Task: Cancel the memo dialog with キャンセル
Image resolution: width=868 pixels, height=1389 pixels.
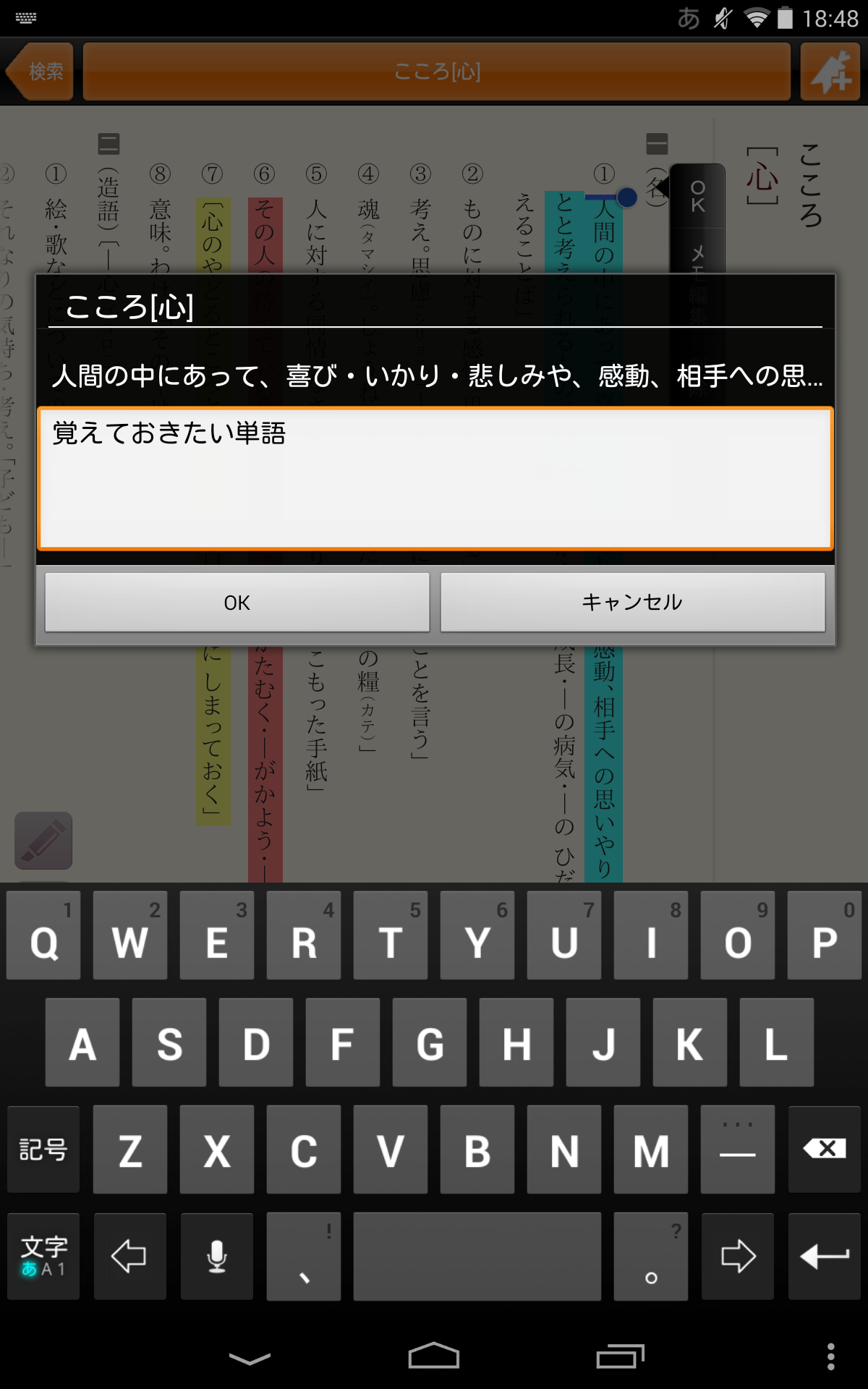Action: pyautogui.click(x=632, y=602)
